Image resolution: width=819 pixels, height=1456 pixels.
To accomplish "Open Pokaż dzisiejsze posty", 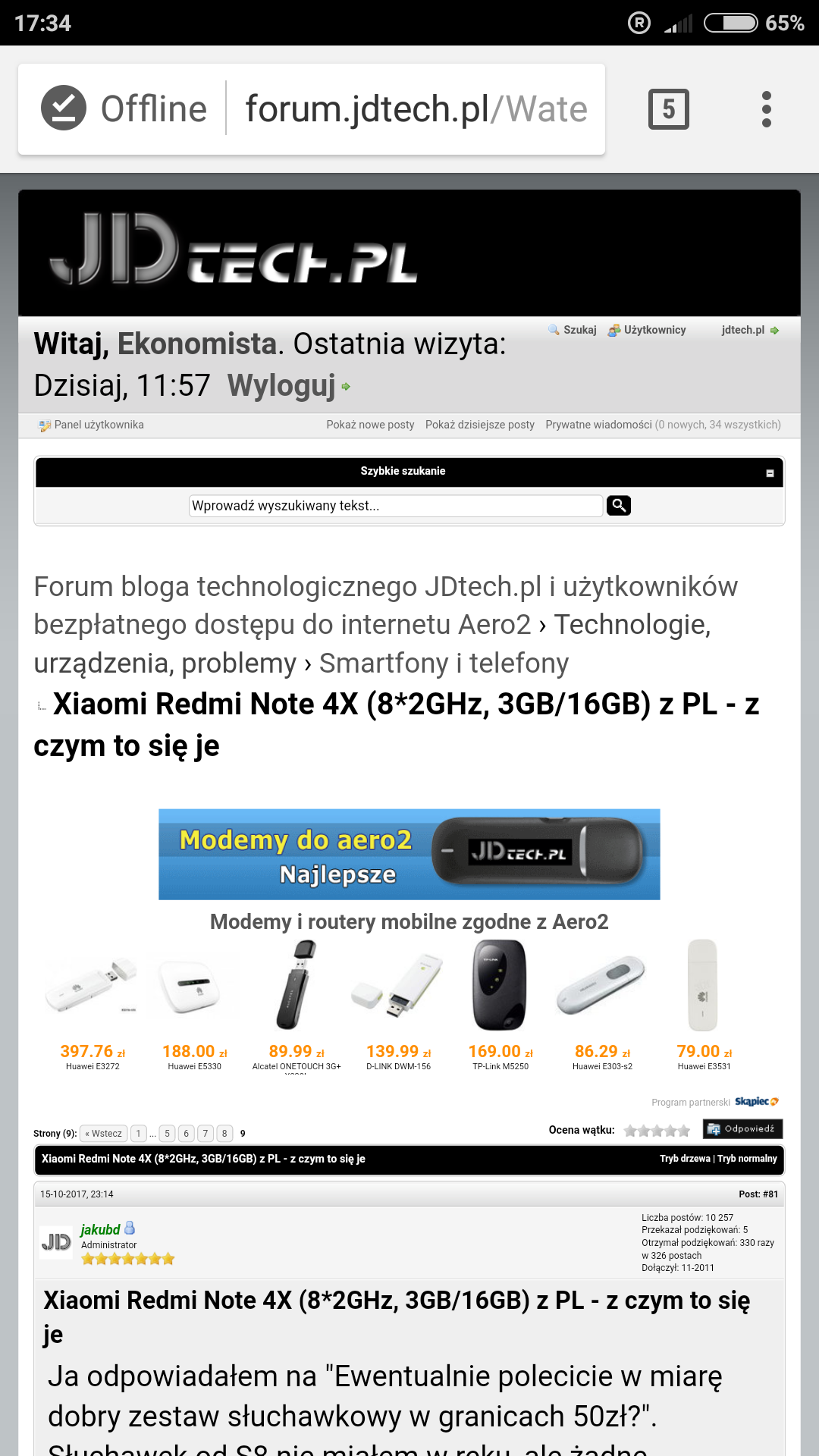I will click(x=480, y=425).
